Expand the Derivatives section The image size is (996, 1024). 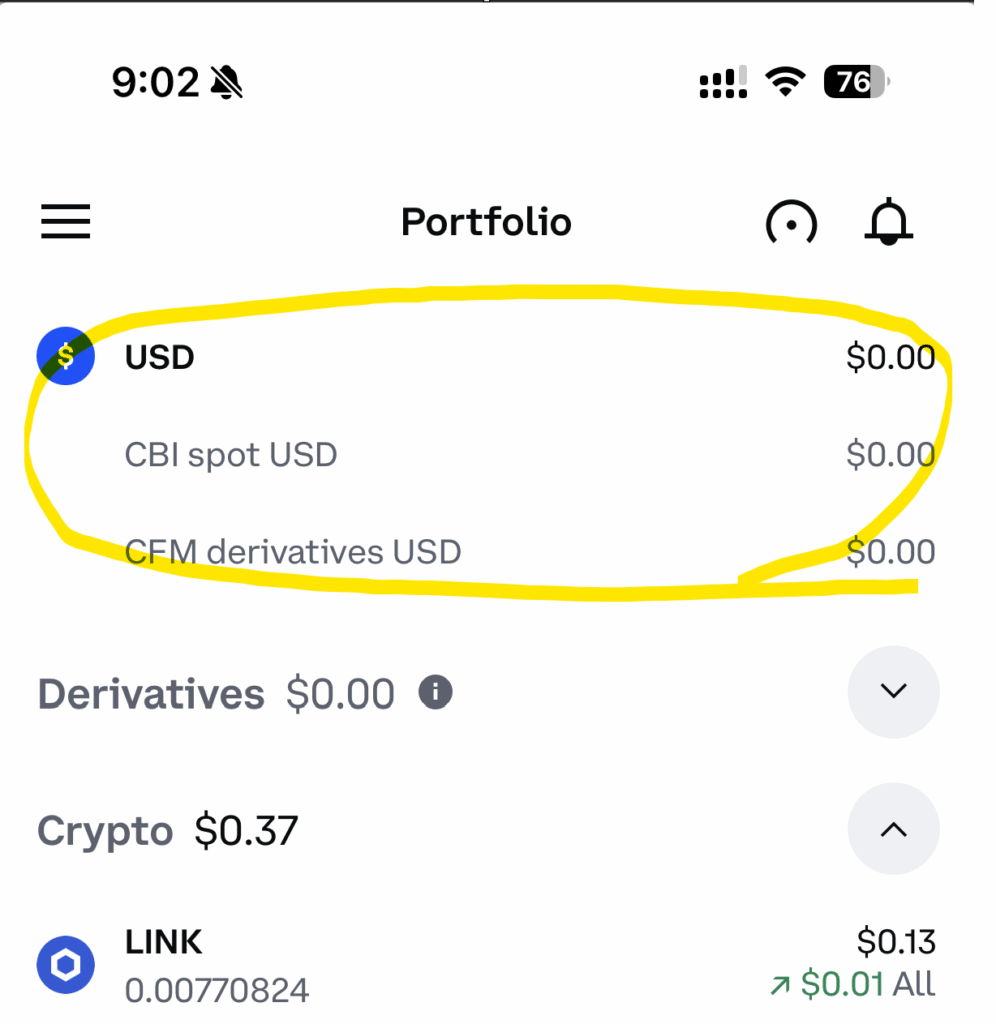pos(893,692)
